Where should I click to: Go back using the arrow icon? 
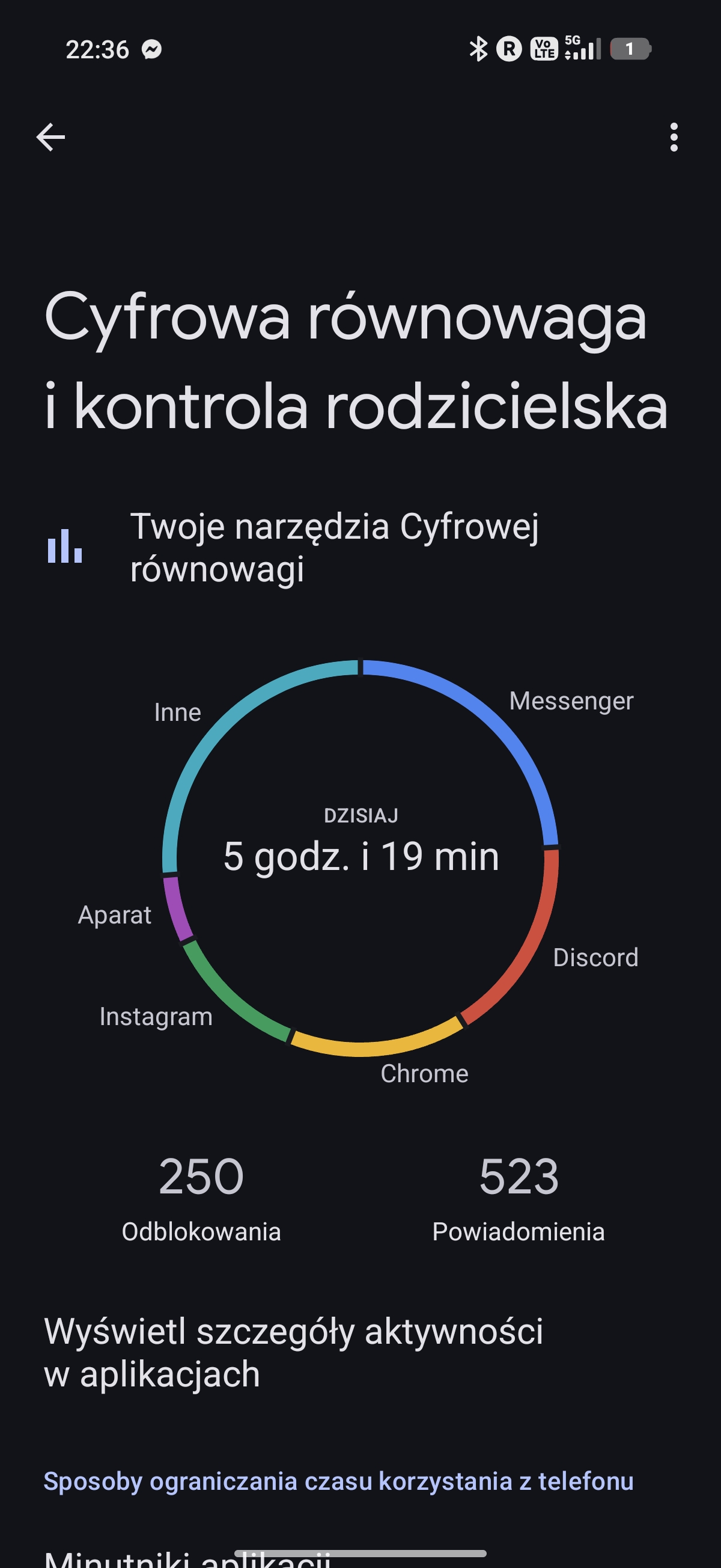tap(50, 137)
